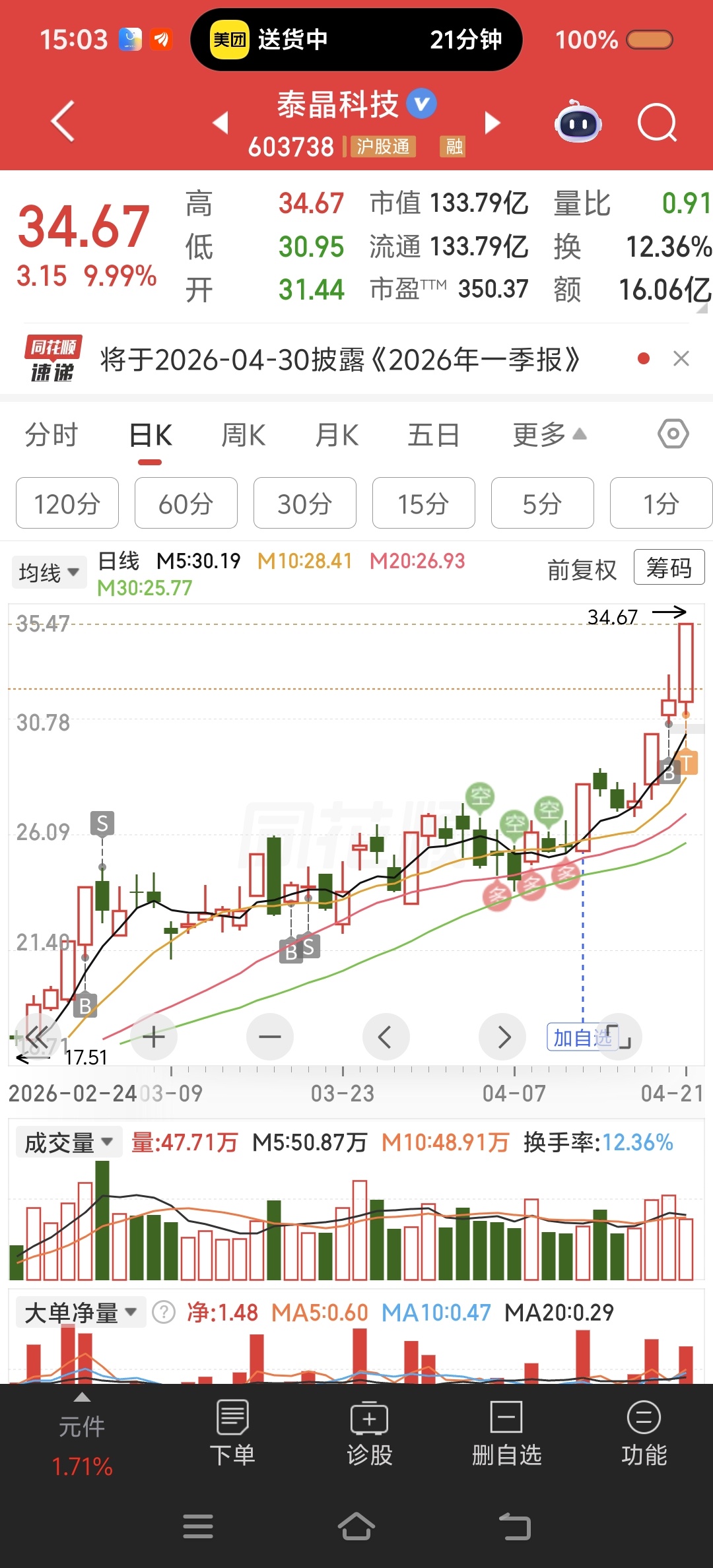Switch to next stock with right triangle
Screen dimensions: 713x1568
(492, 123)
